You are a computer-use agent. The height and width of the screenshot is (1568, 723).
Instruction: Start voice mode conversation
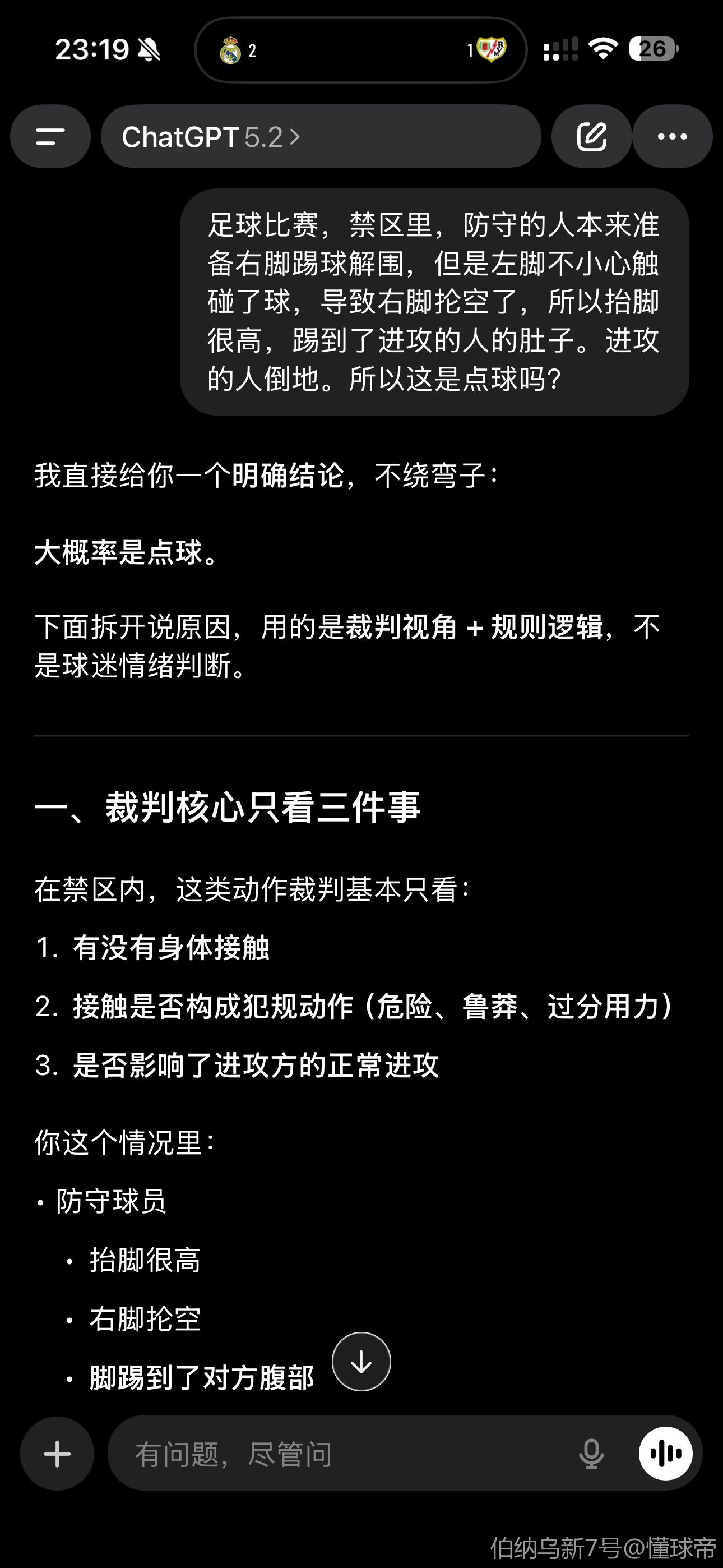pos(665,1454)
